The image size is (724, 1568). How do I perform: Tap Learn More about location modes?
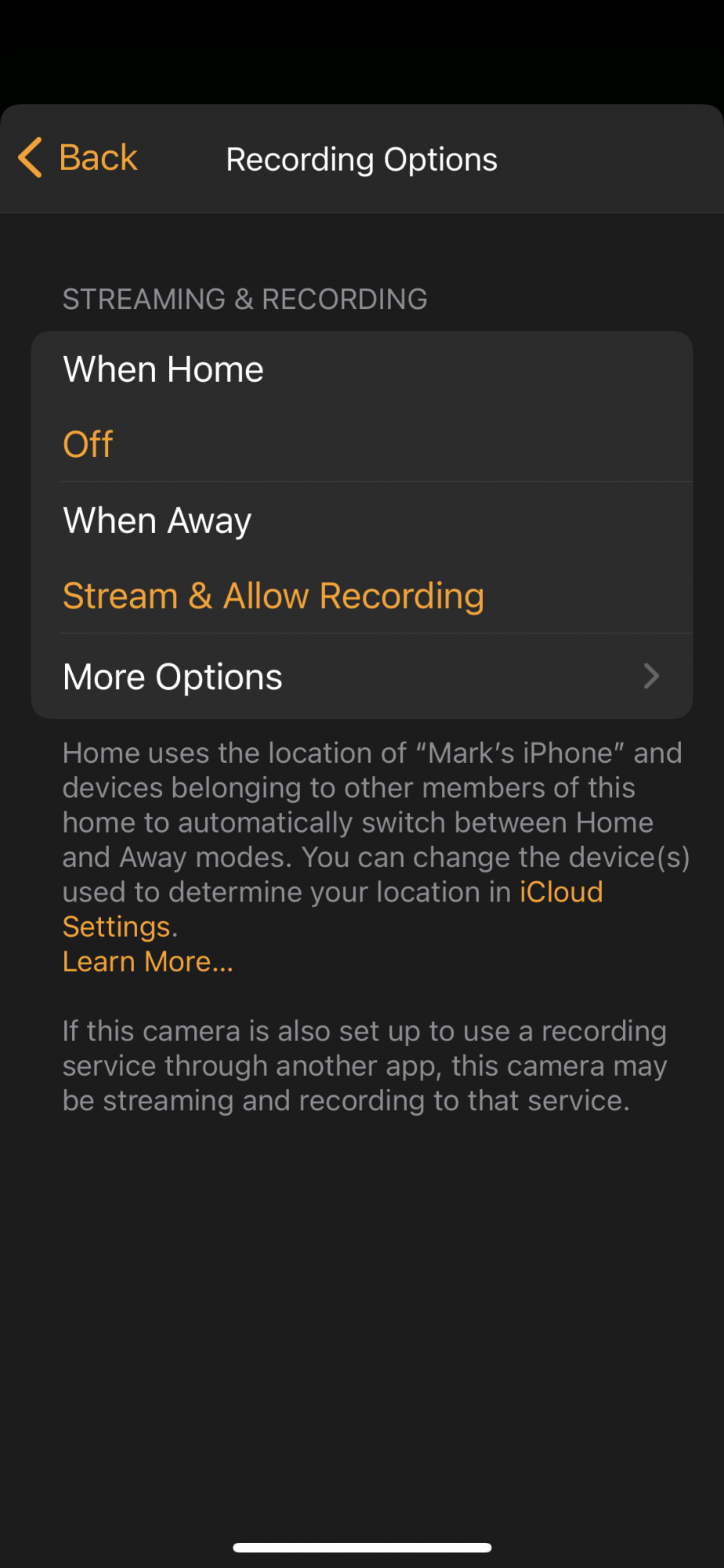coord(147,962)
